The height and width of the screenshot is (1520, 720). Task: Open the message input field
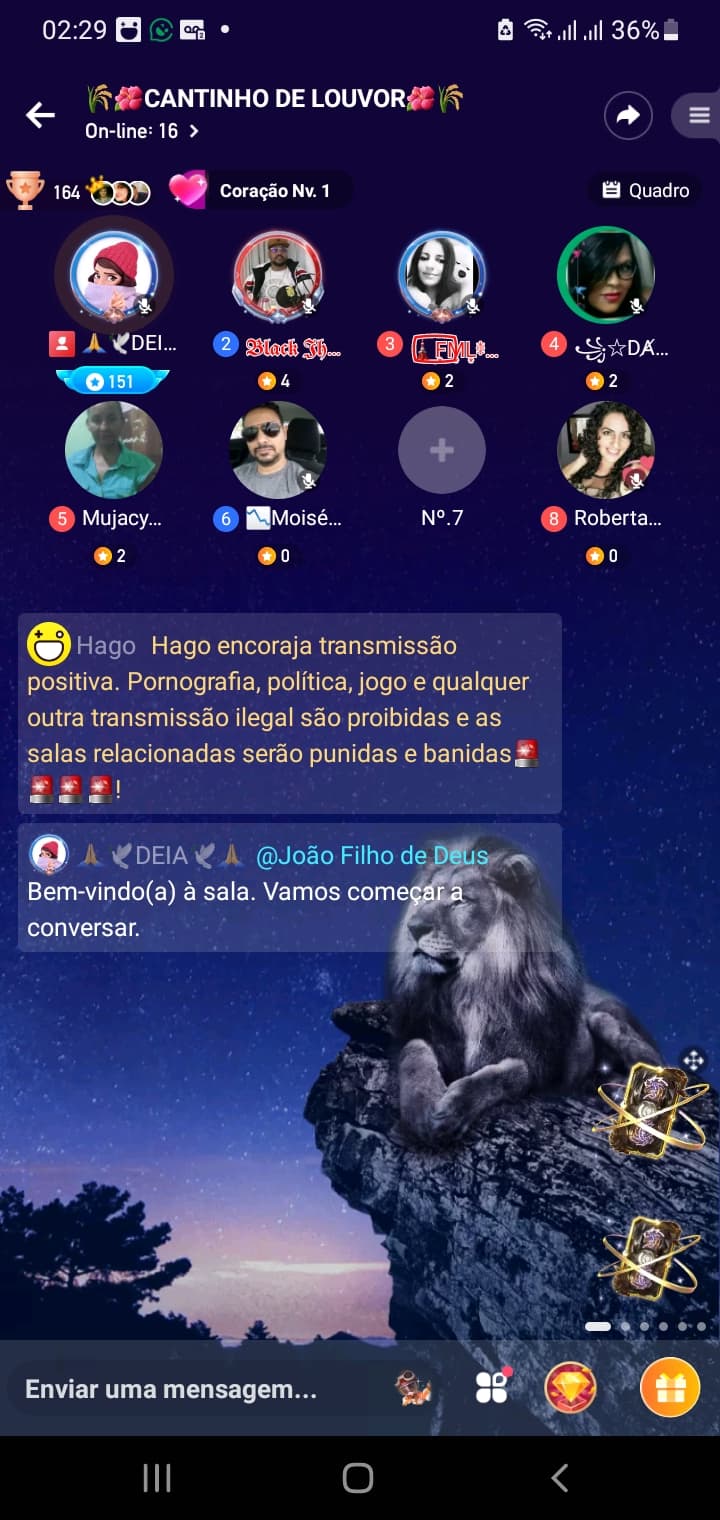tap(200, 1389)
